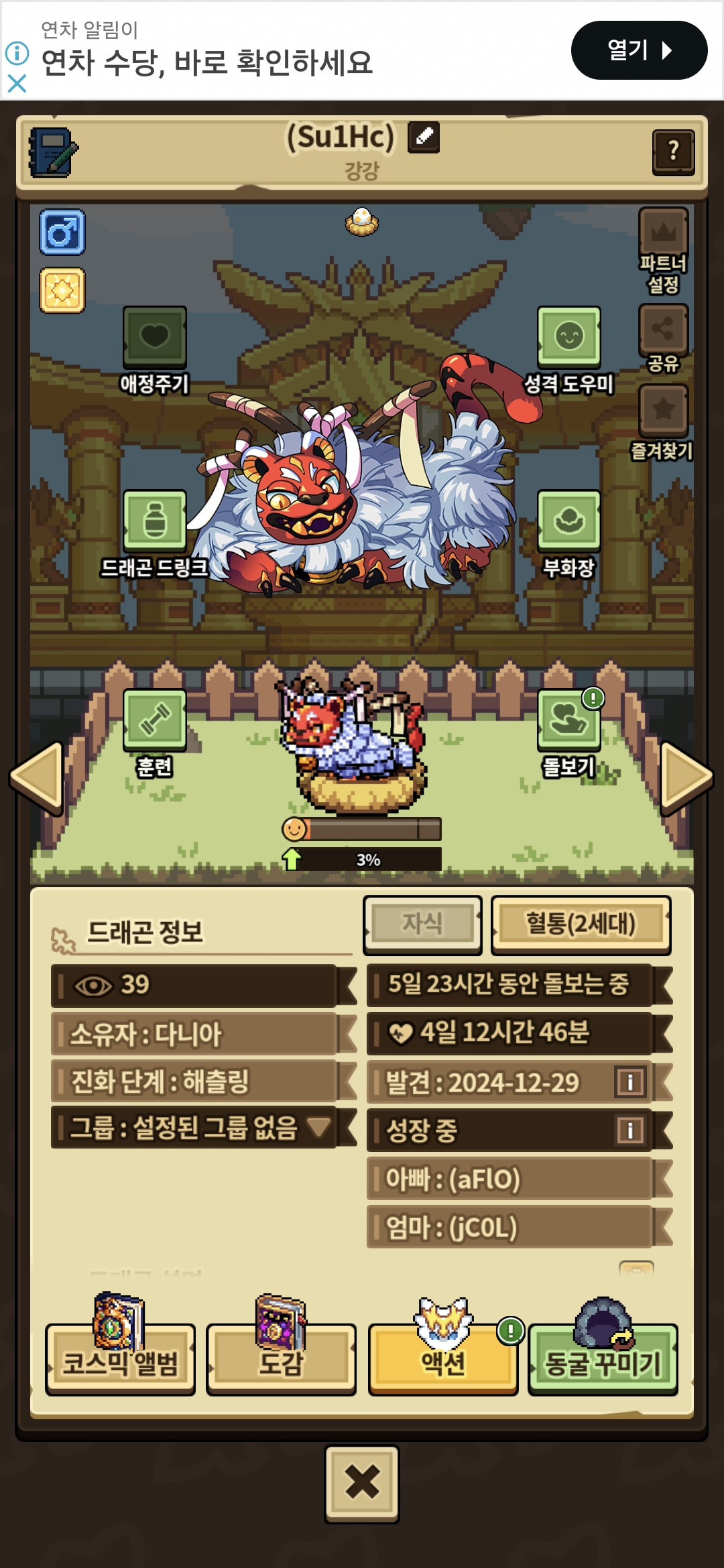Go to the previous dragon with left arrow
724x1568 pixels.
37,777
